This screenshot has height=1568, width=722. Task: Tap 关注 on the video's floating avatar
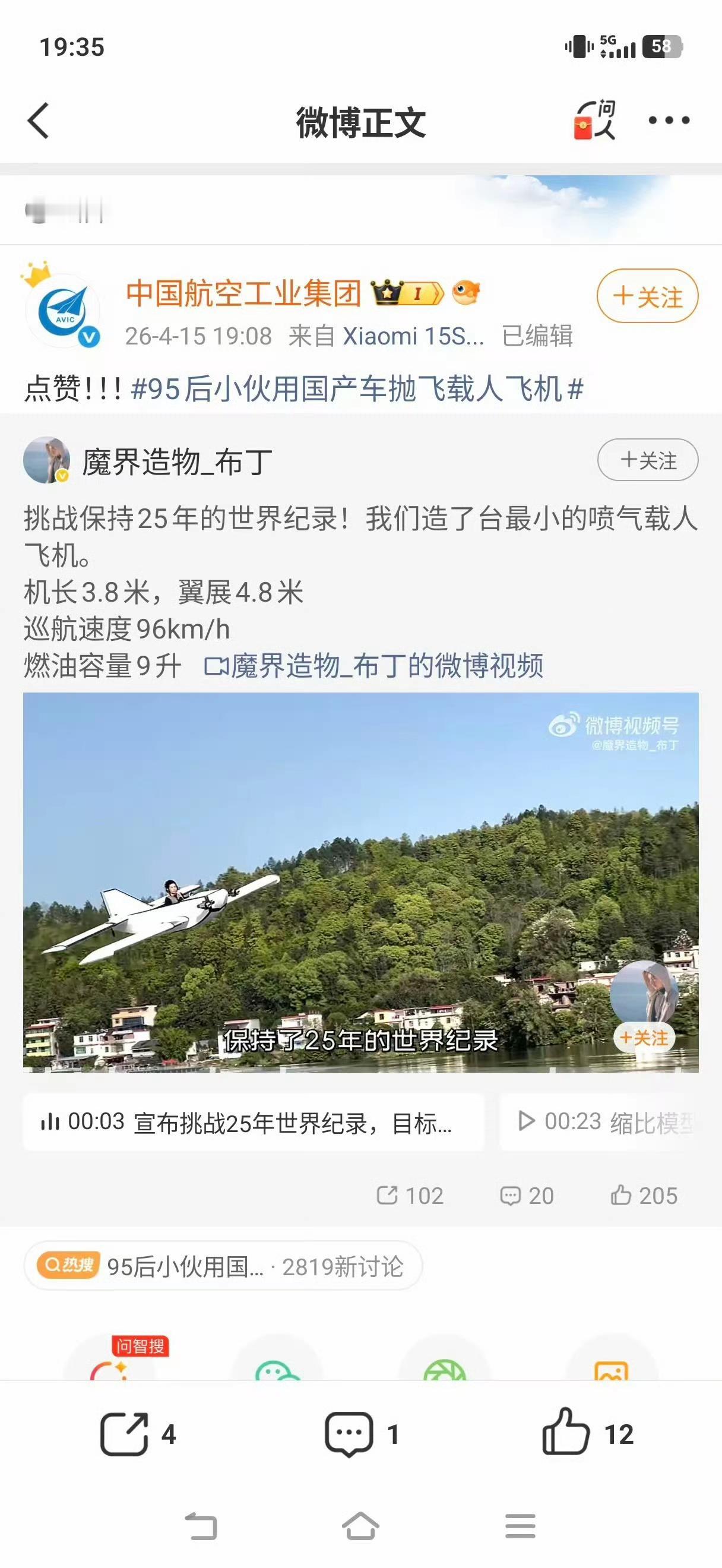(x=644, y=1038)
